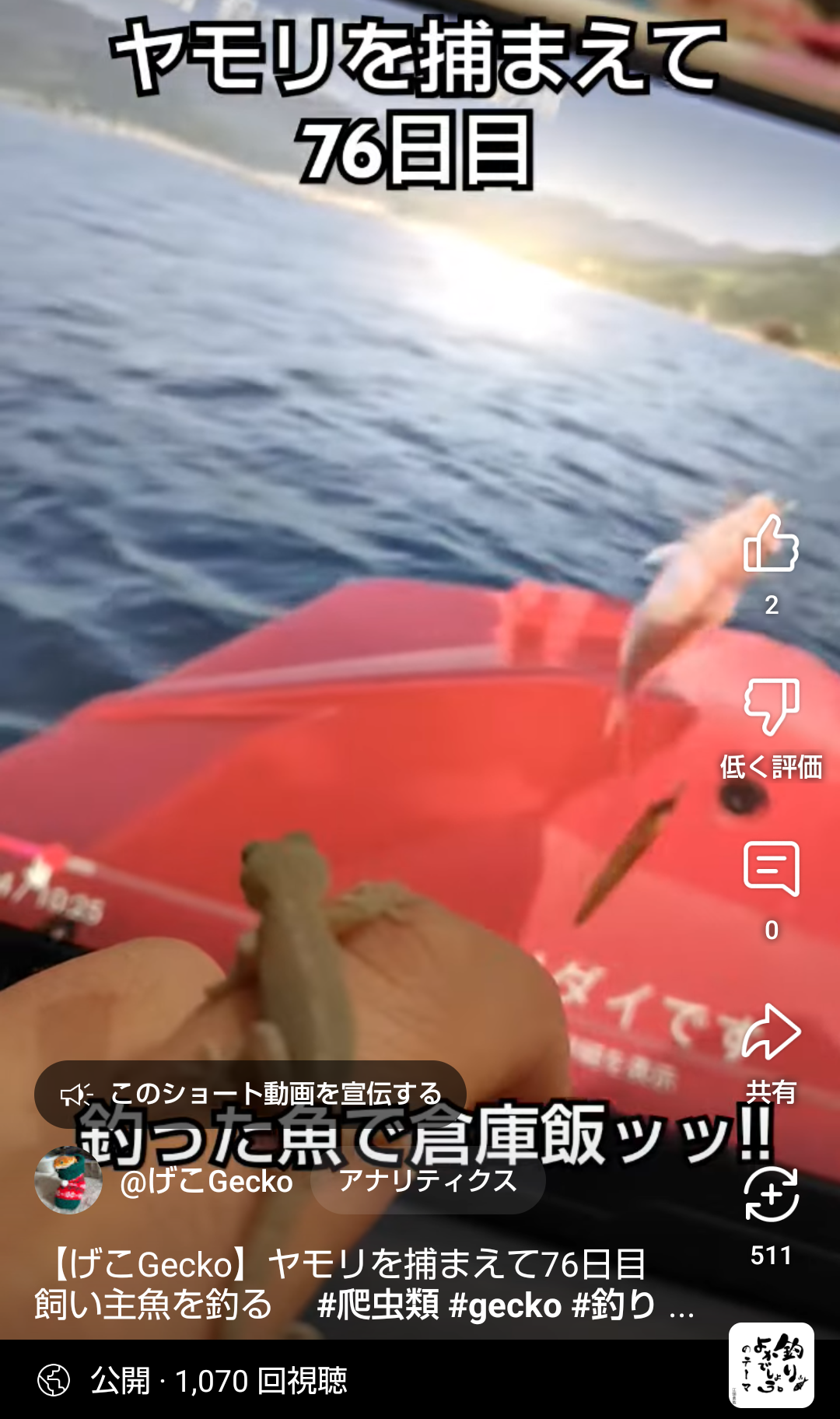
Task: Open the comments section
Action: coord(771,869)
